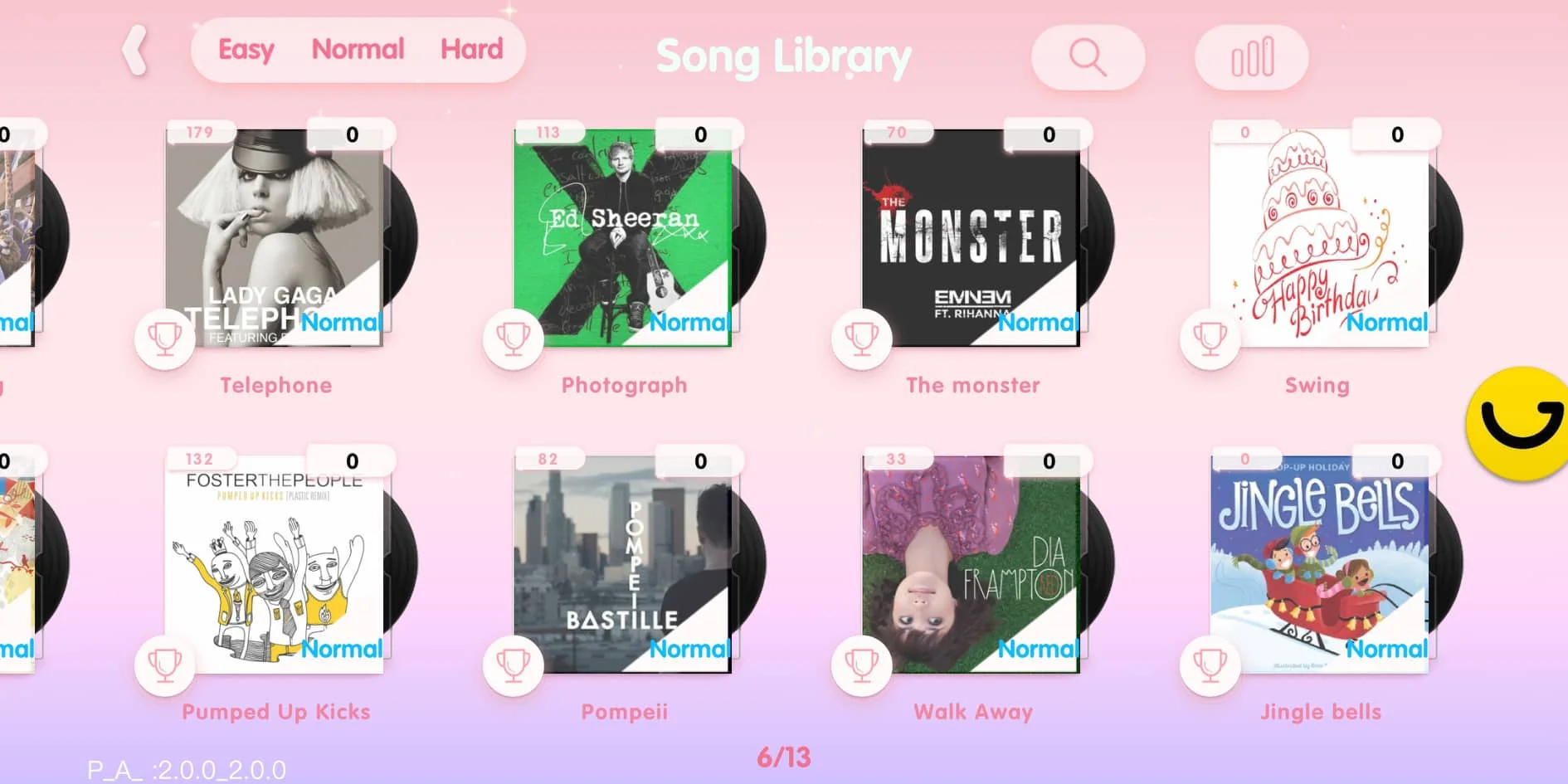Image resolution: width=1568 pixels, height=784 pixels.
Task: Select the Pumped Up Kicks song
Action: click(275, 564)
